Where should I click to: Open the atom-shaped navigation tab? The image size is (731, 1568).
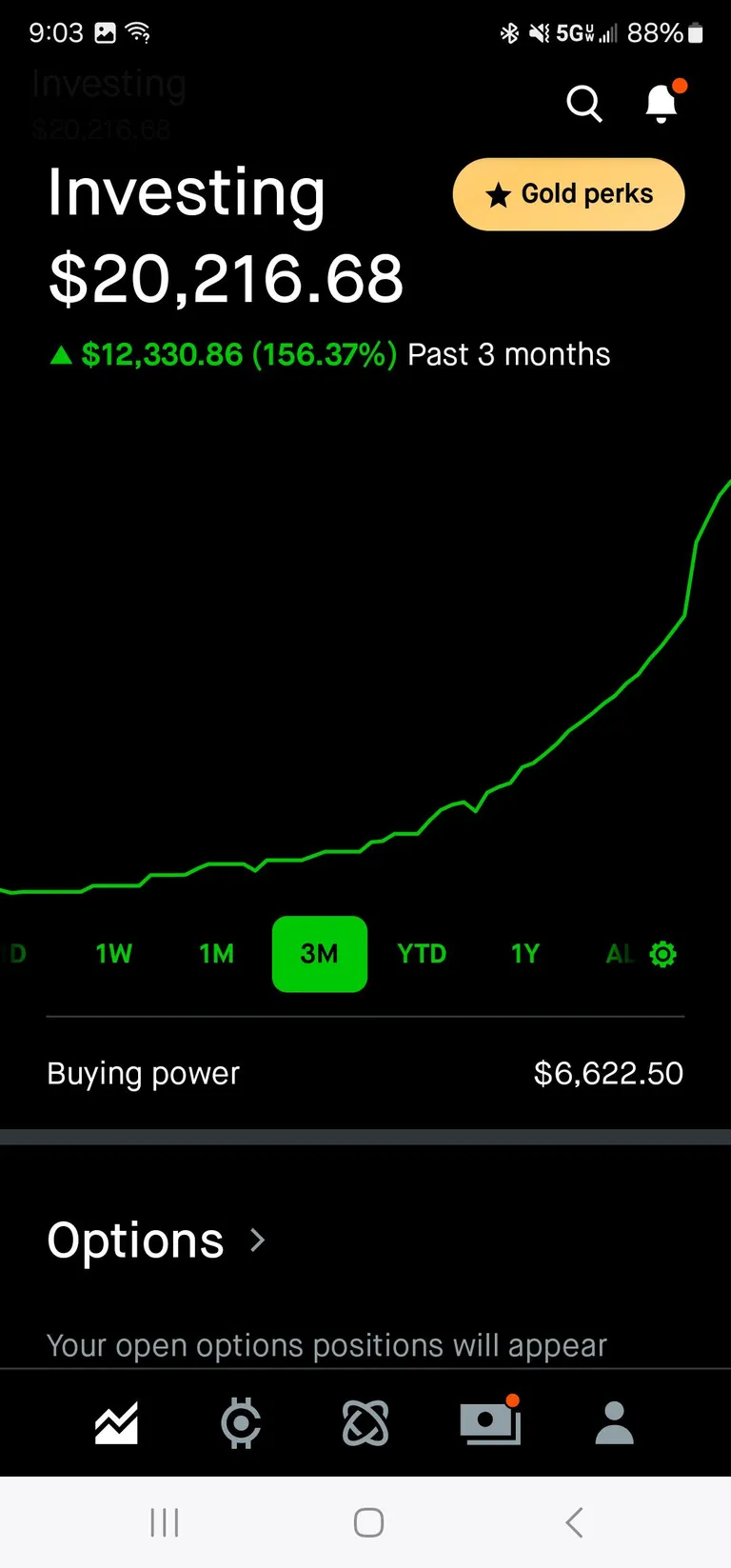[365, 1424]
